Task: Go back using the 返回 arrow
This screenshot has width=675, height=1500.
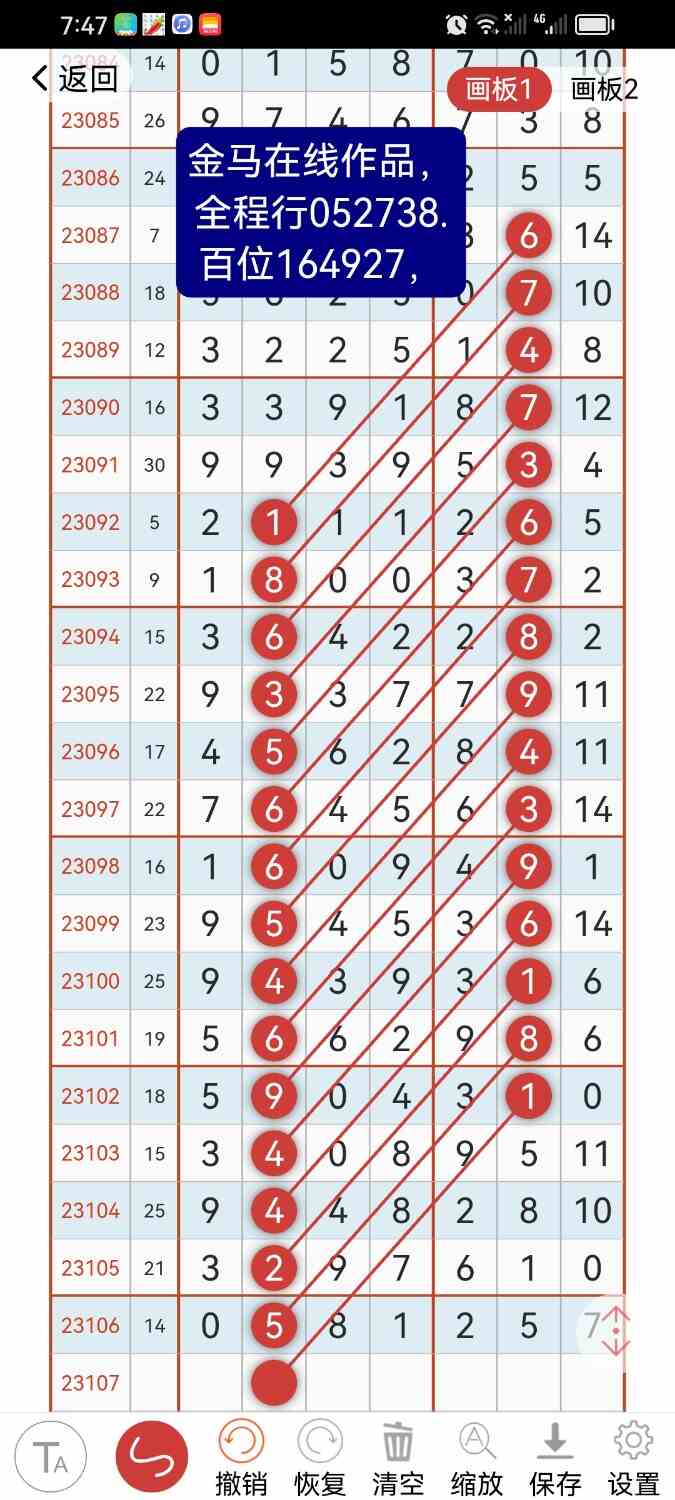Action: pos(75,78)
